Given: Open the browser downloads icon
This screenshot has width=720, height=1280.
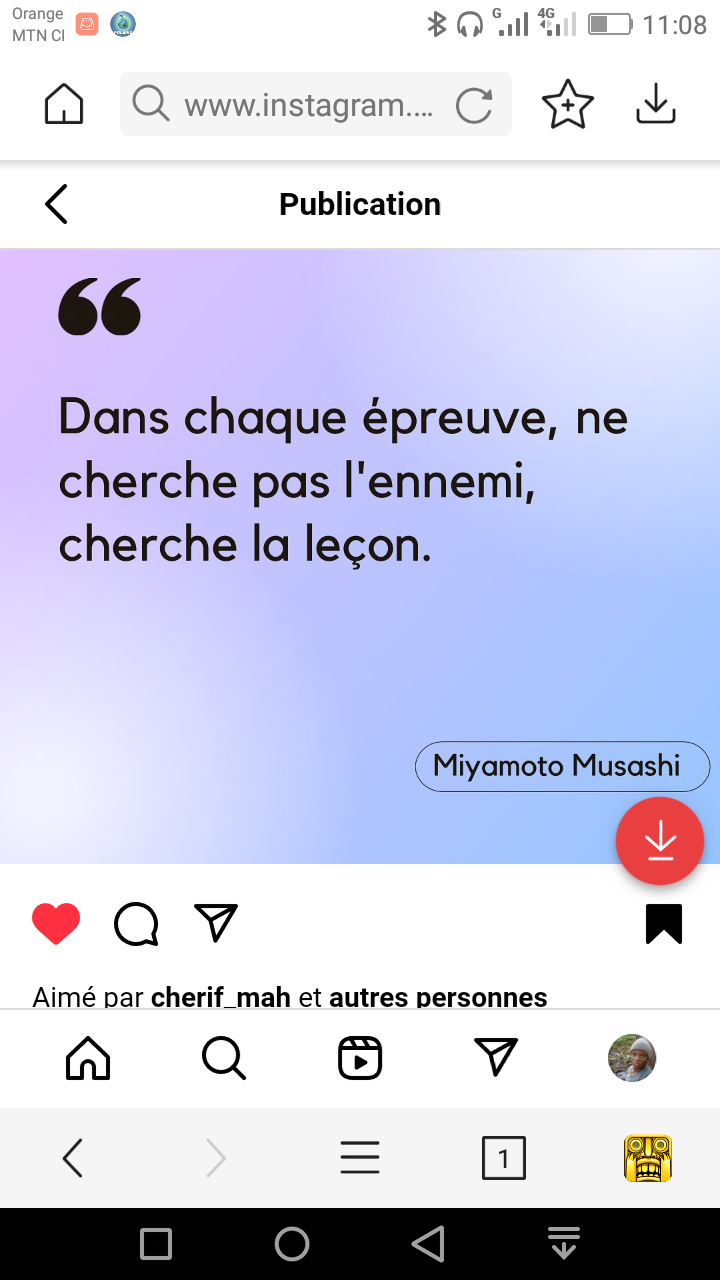Looking at the screenshot, I should (x=656, y=104).
